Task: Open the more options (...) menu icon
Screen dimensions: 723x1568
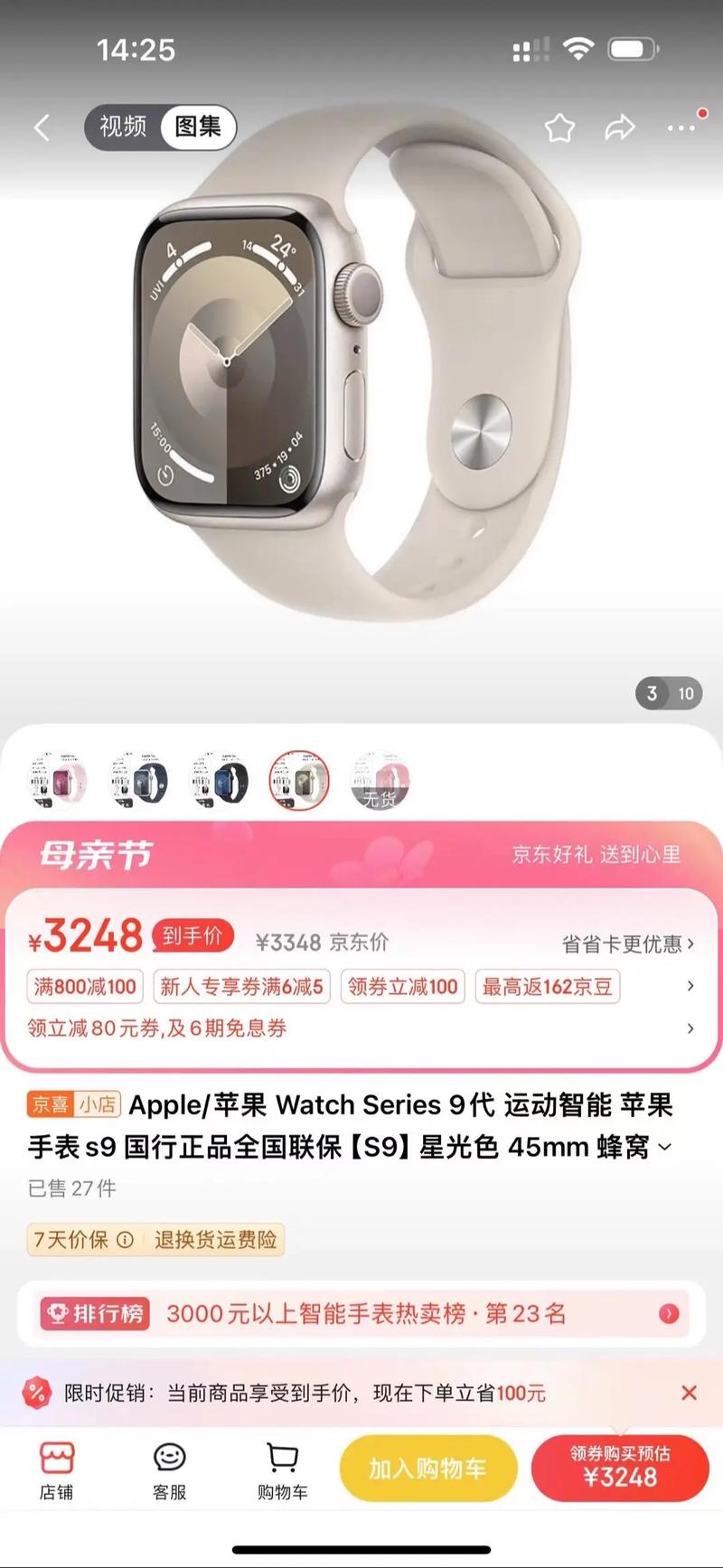Action: [x=681, y=127]
